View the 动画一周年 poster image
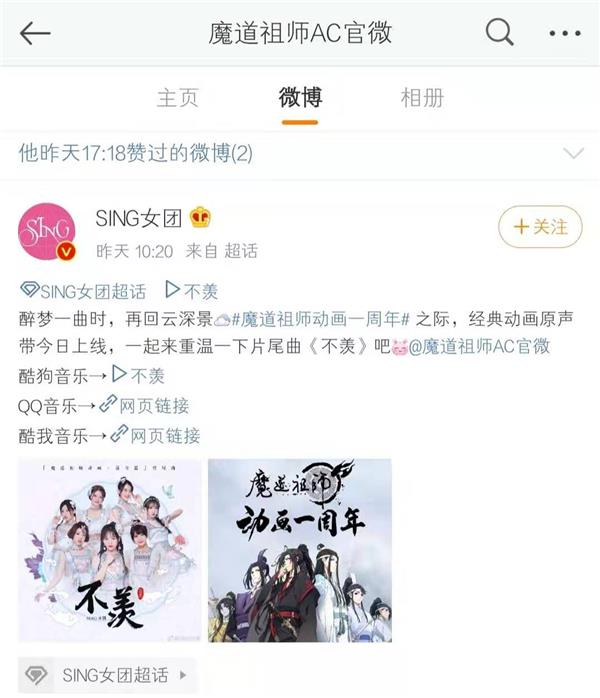Screen dimensions: 600x698 299,549
